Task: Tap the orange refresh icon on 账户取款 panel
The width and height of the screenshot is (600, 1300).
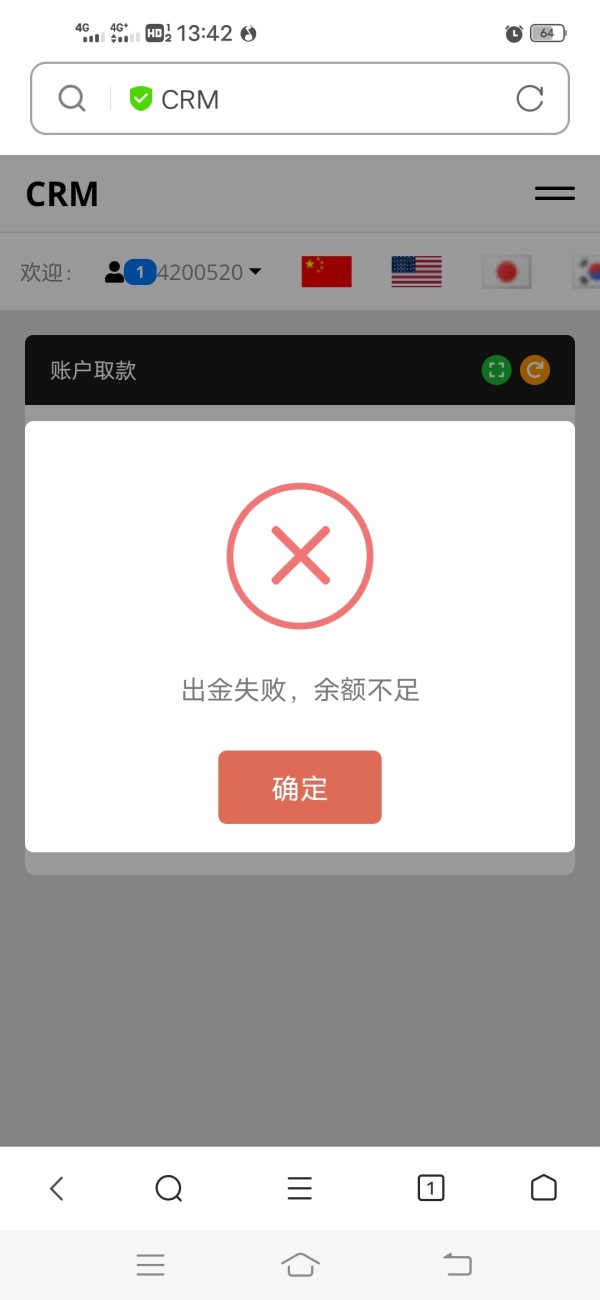Action: click(535, 370)
